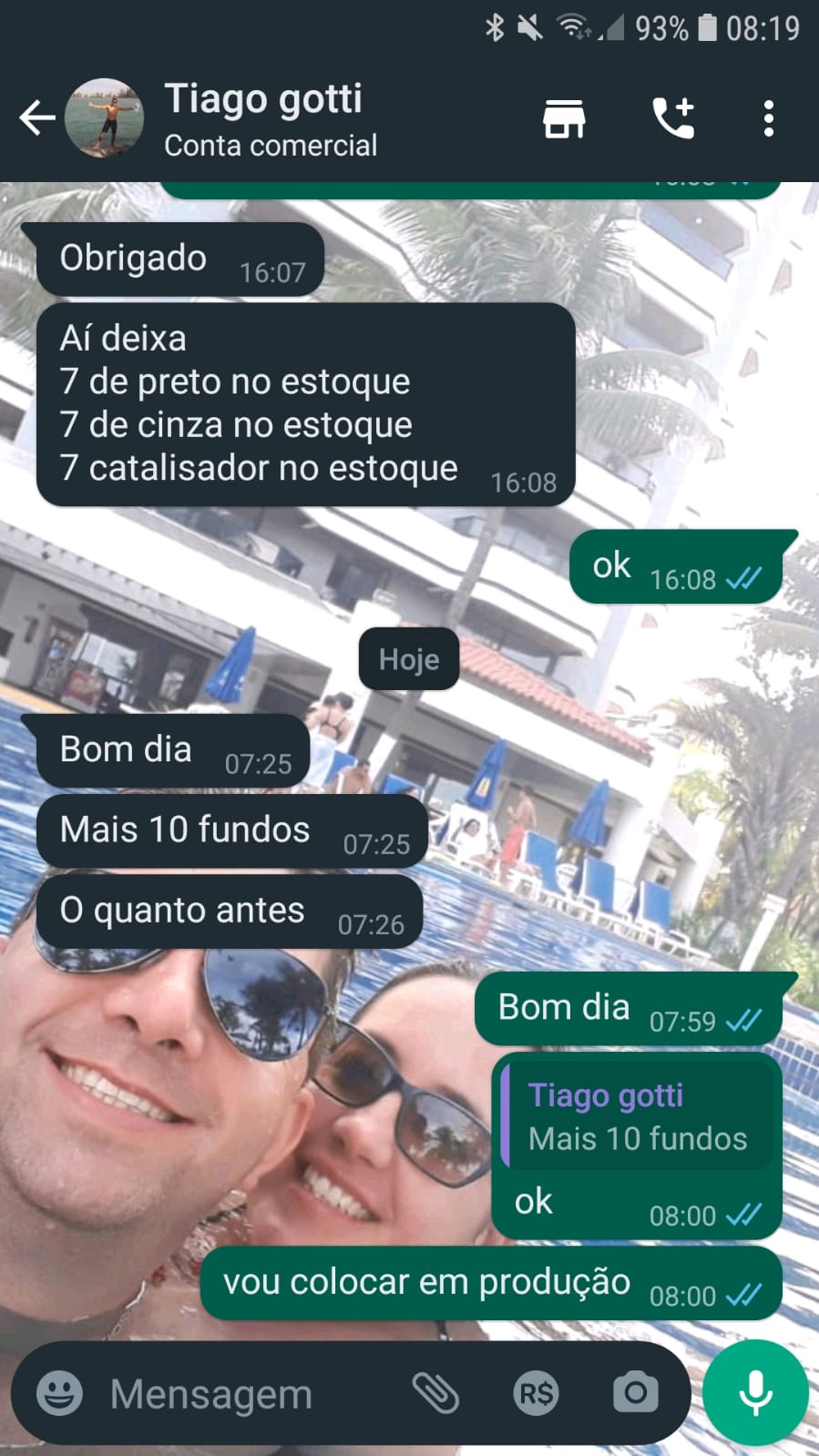Open the emoji picker
This screenshot has height=1456, width=819.
59,1393
